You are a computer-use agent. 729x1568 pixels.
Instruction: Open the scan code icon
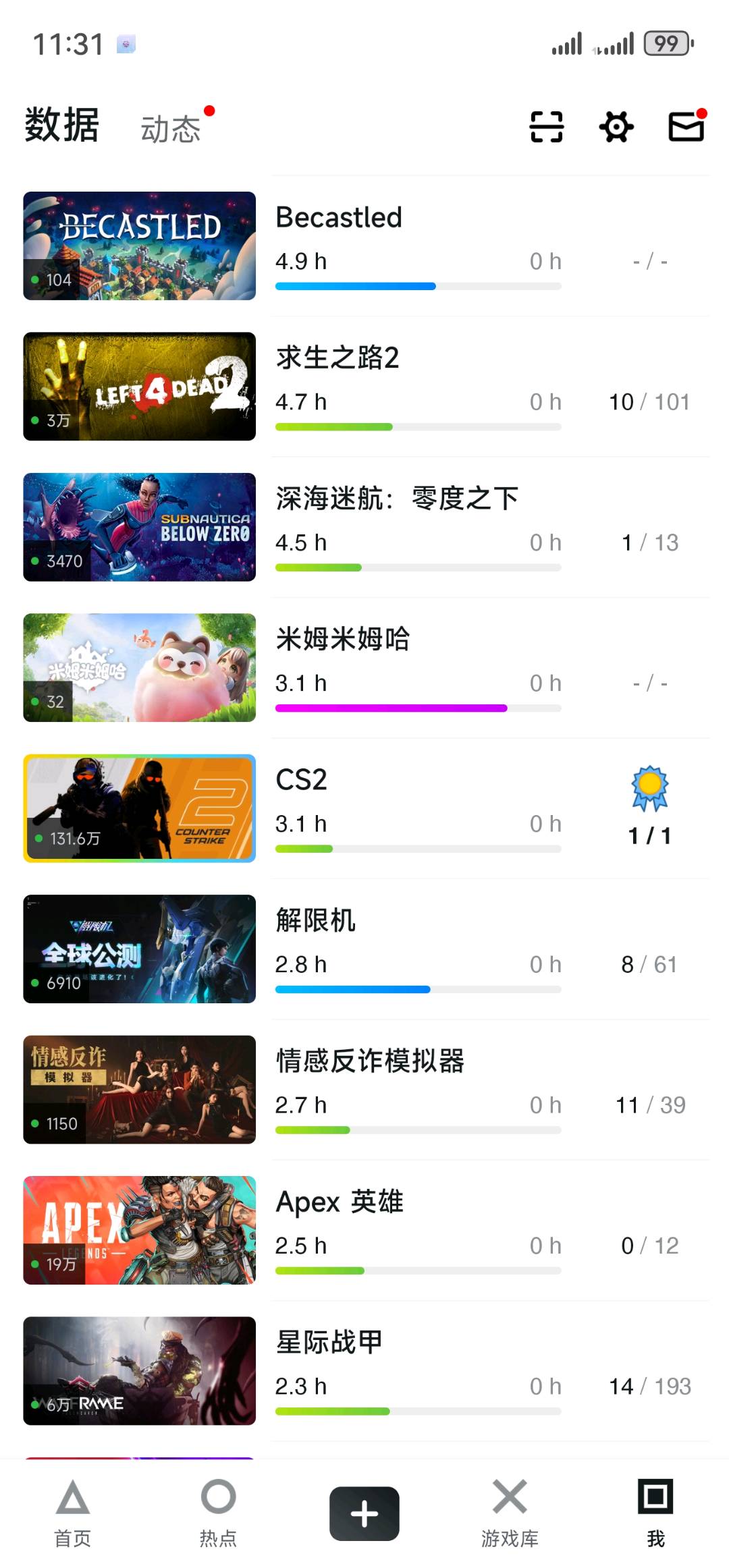point(546,127)
